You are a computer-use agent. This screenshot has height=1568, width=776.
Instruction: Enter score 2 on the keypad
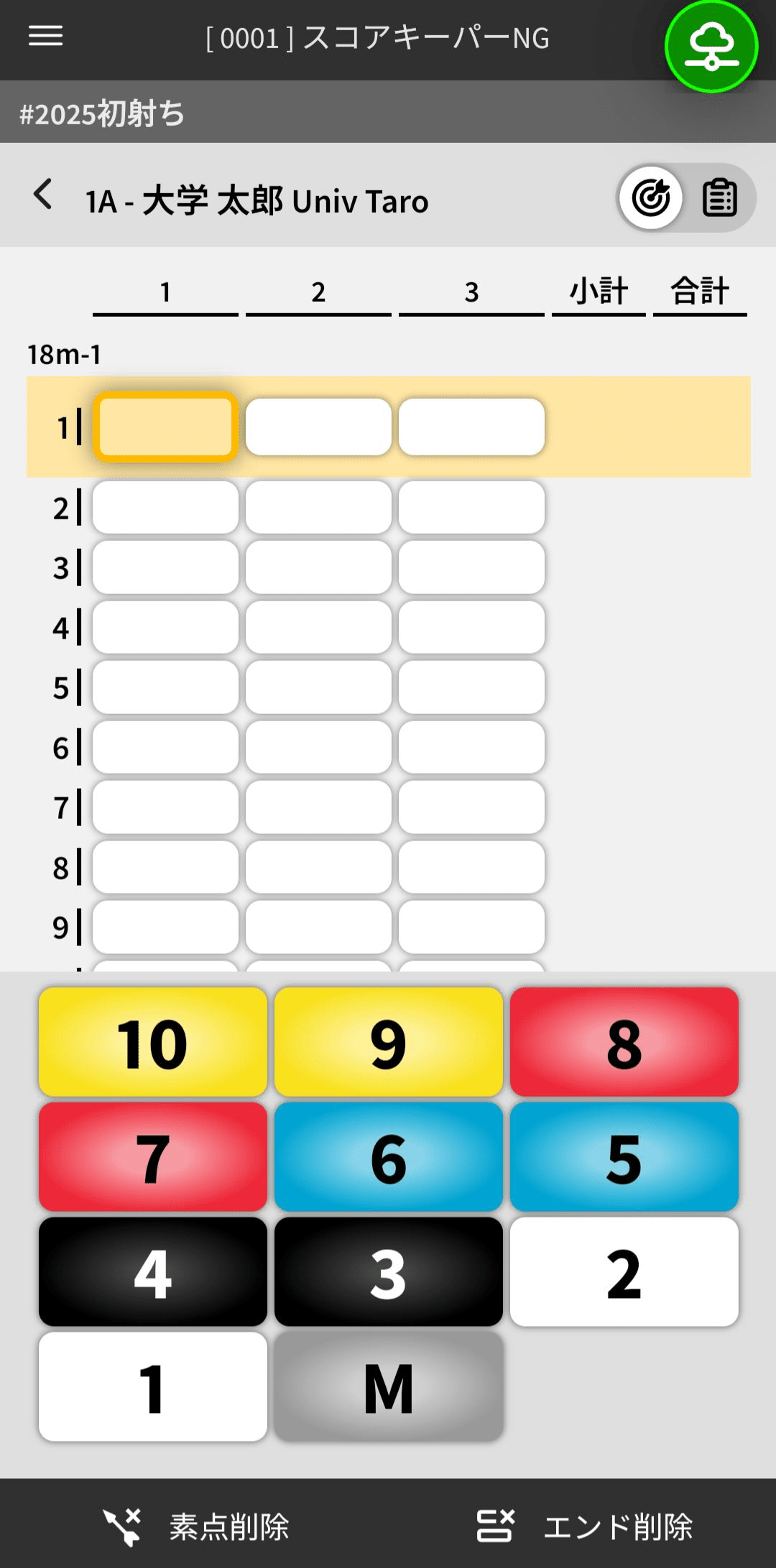(624, 1271)
